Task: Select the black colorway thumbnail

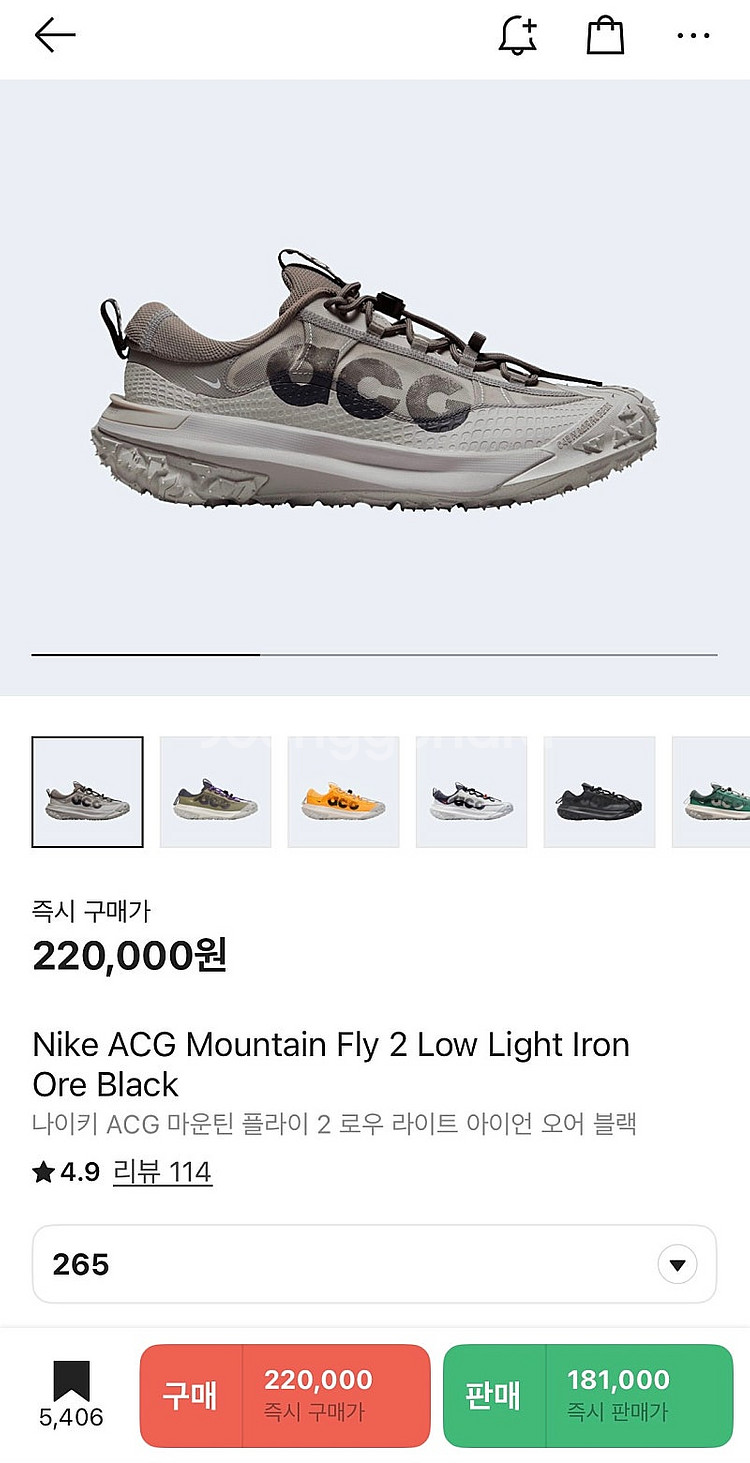Action: click(x=599, y=792)
